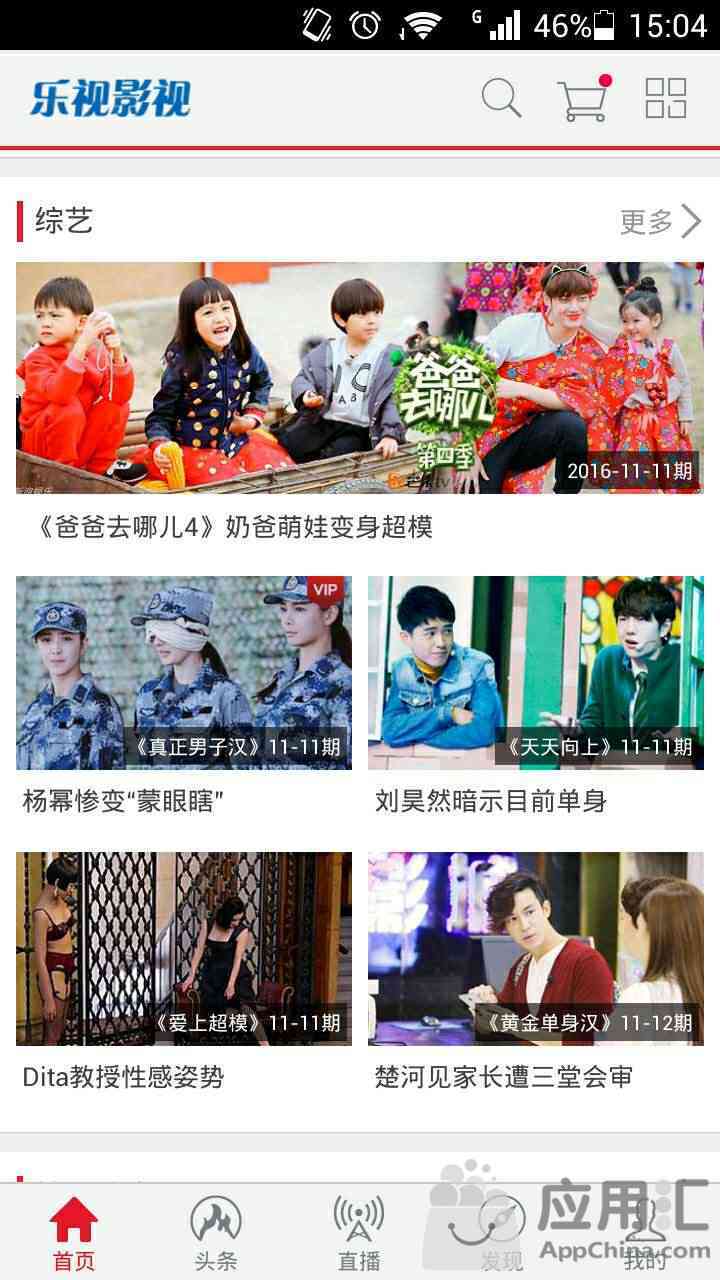
Task: Open the 爱上超模 video tile
Action: [184, 949]
